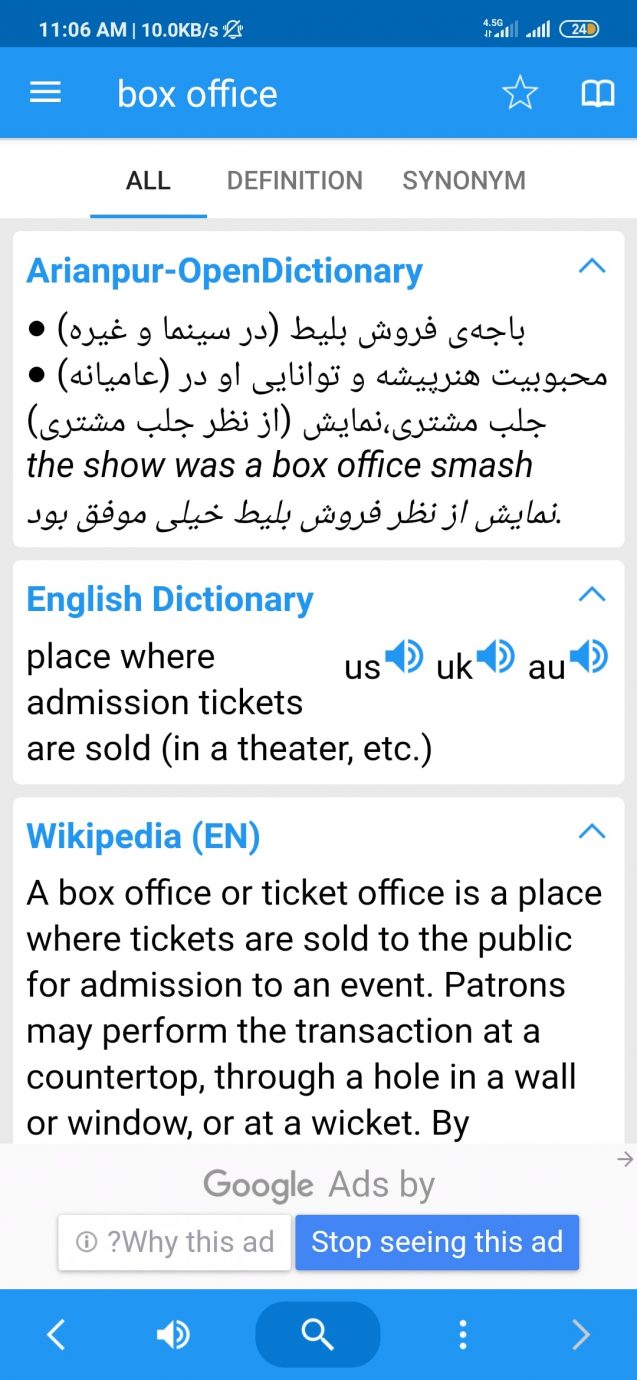Collapse the Wikipedia (EN) section

(592, 832)
